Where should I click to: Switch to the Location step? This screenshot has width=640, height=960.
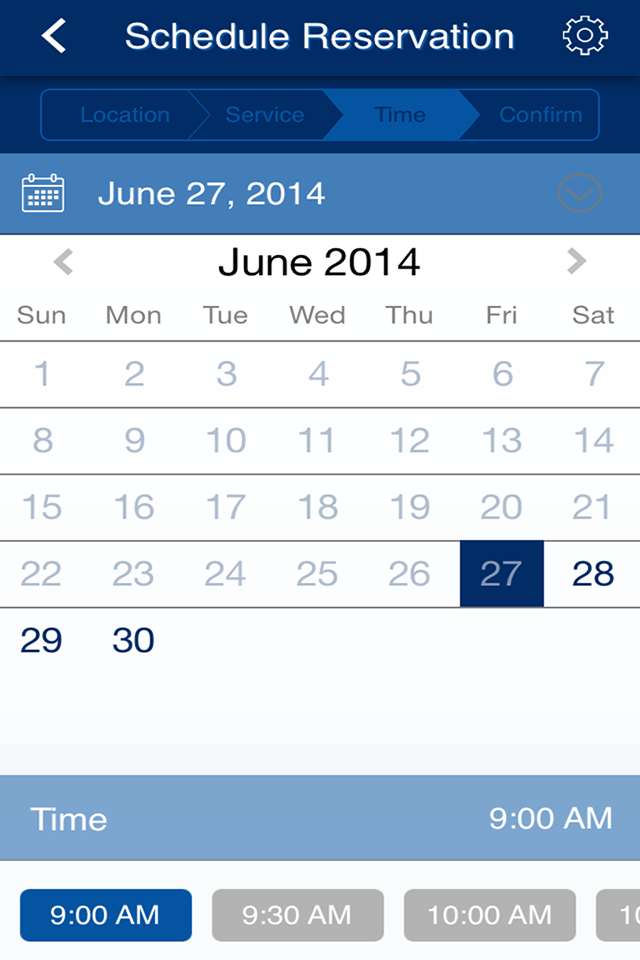point(124,115)
